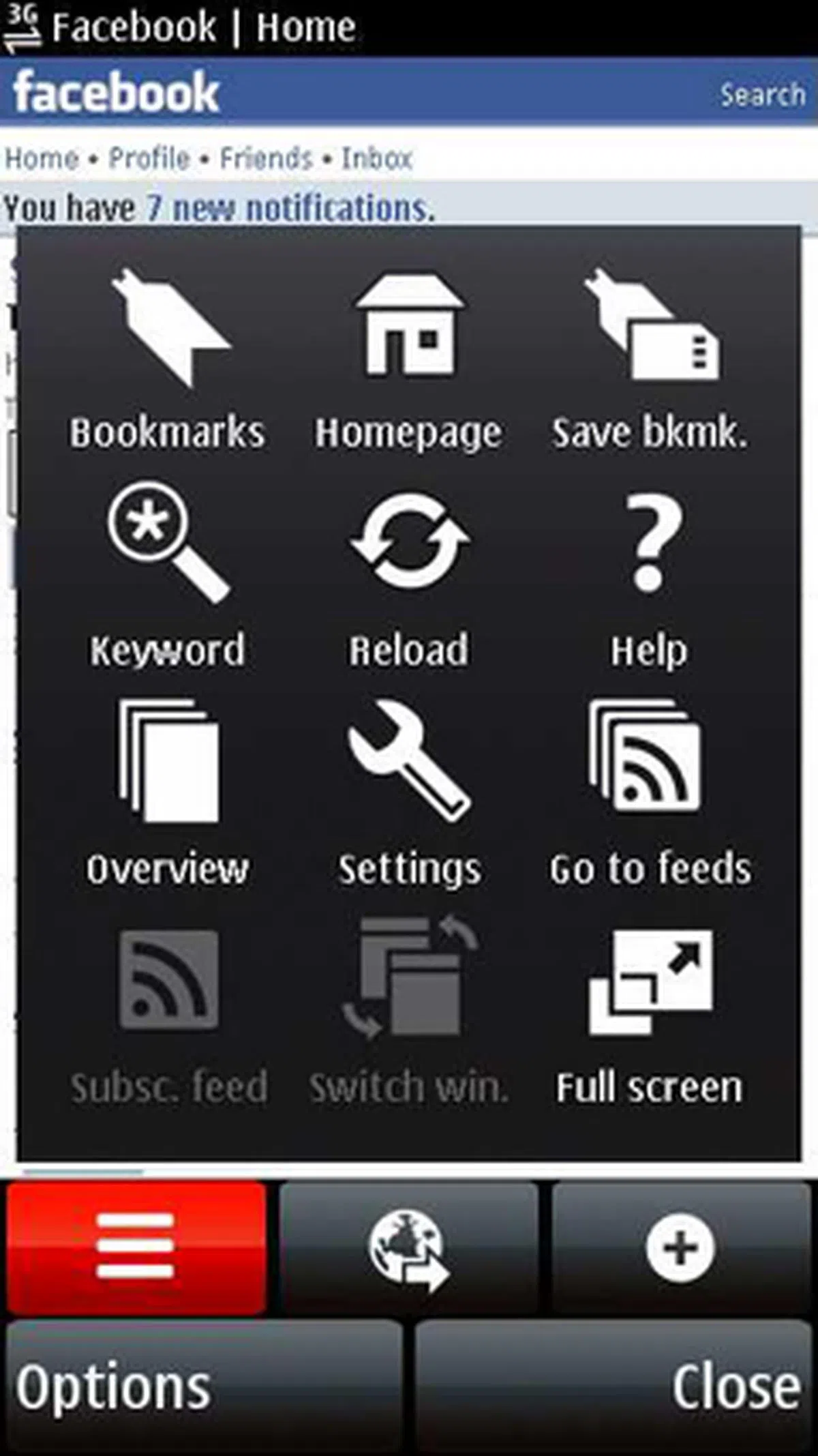Open the Friends link
Image resolution: width=818 pixels, height=1456 pixels.
pyautogui.click(x=266, y=158)
